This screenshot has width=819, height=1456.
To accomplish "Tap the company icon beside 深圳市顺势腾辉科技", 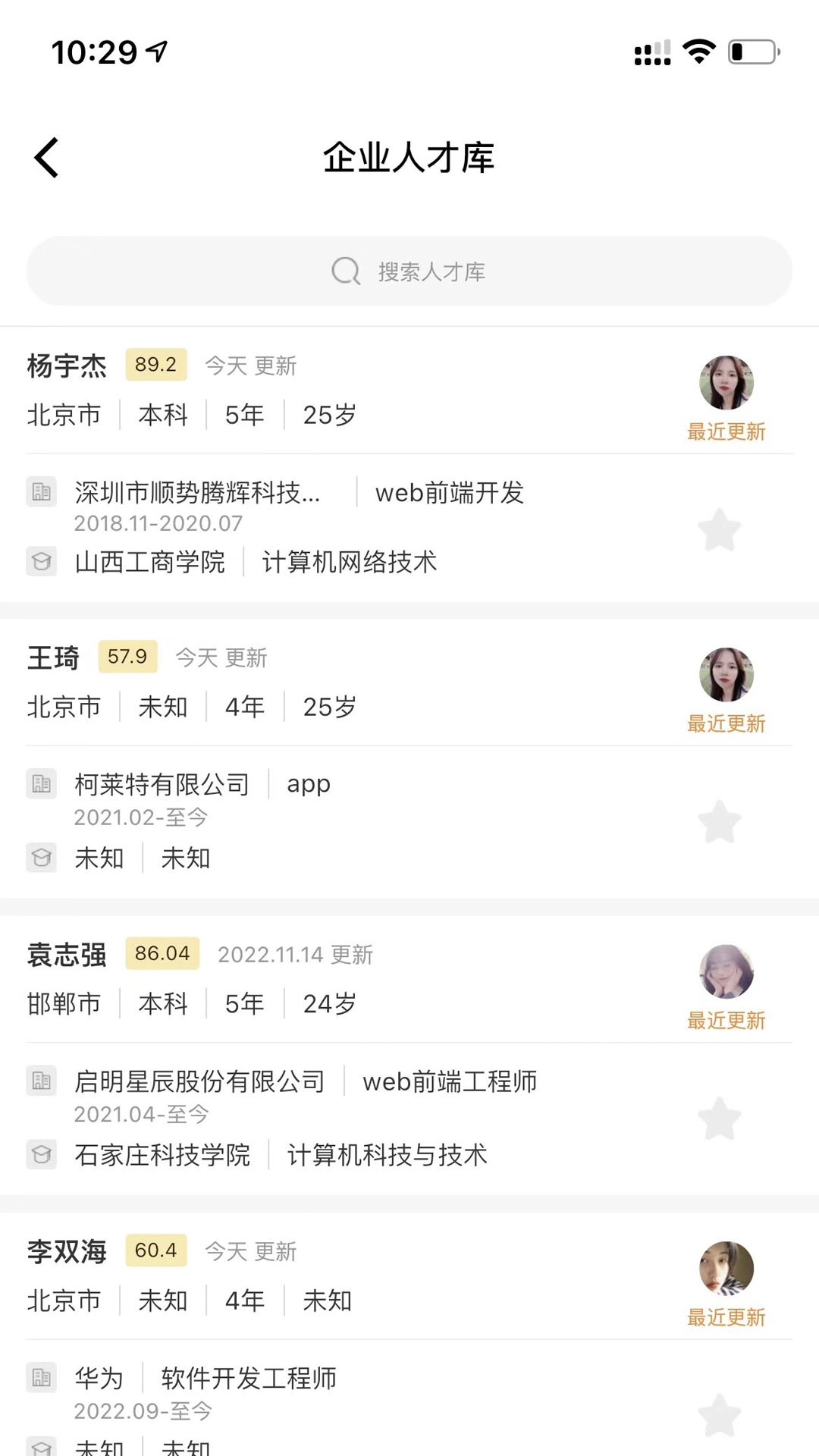I will point(42,492).
